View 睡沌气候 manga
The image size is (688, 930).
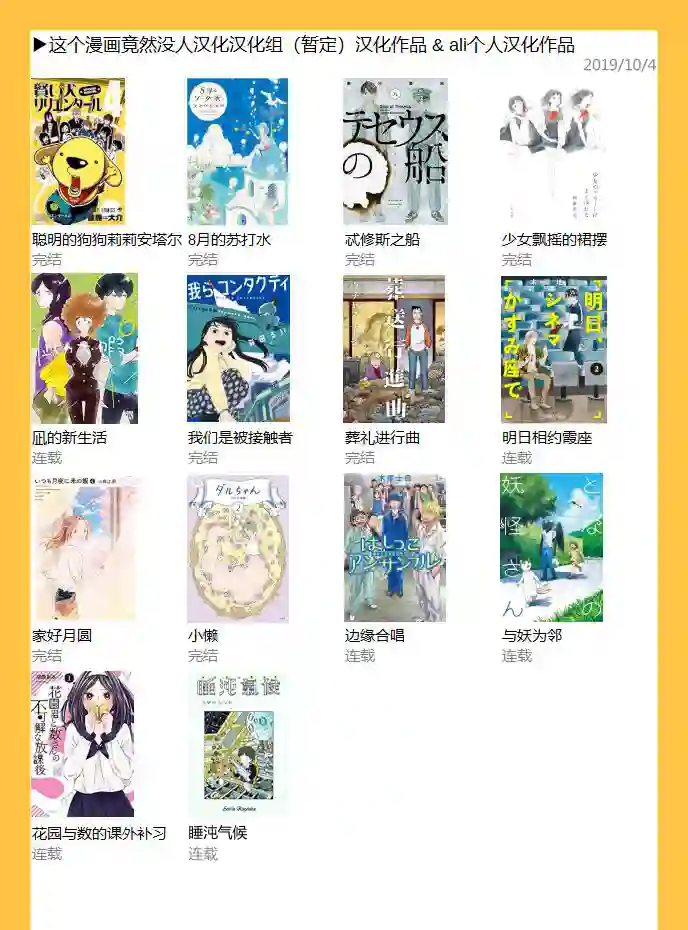click(238, 745)
